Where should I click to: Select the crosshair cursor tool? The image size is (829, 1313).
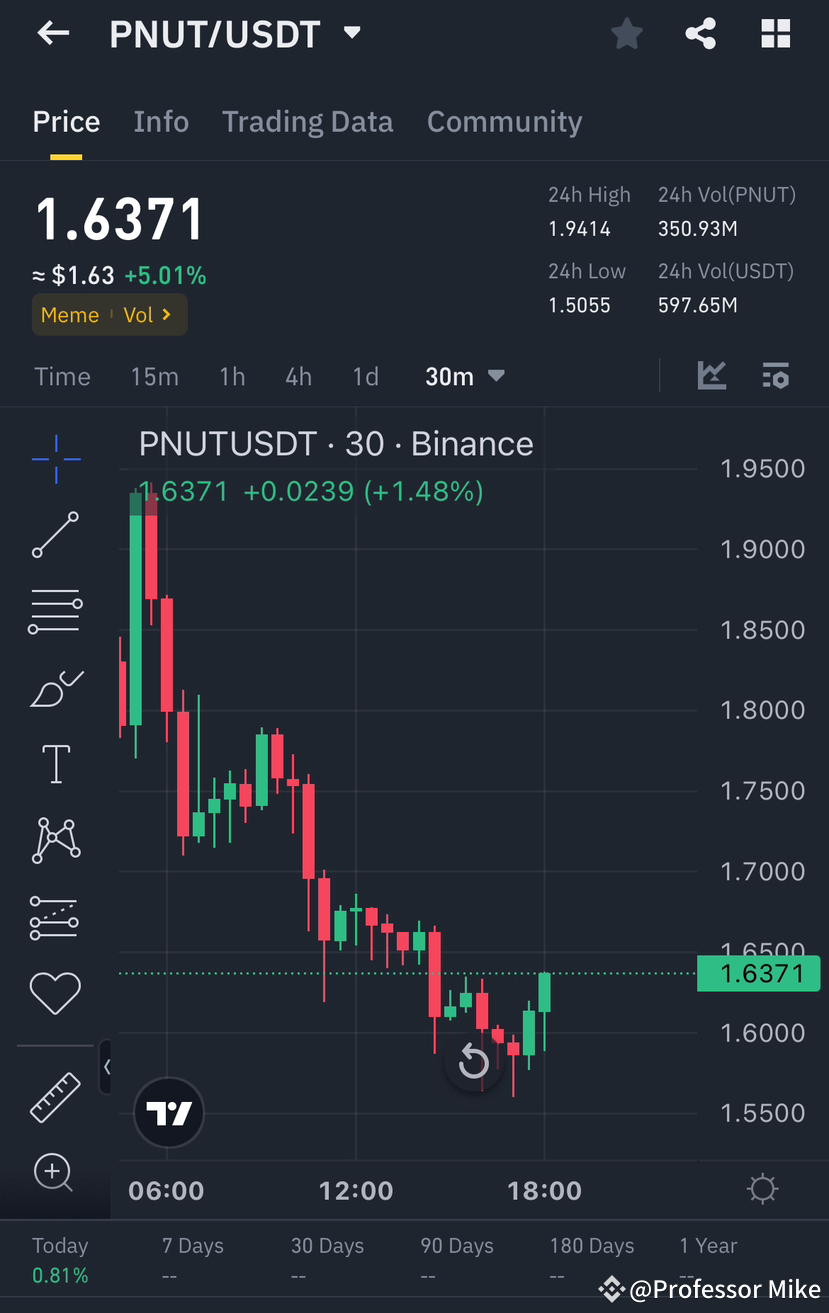click(x=55, y=459)
